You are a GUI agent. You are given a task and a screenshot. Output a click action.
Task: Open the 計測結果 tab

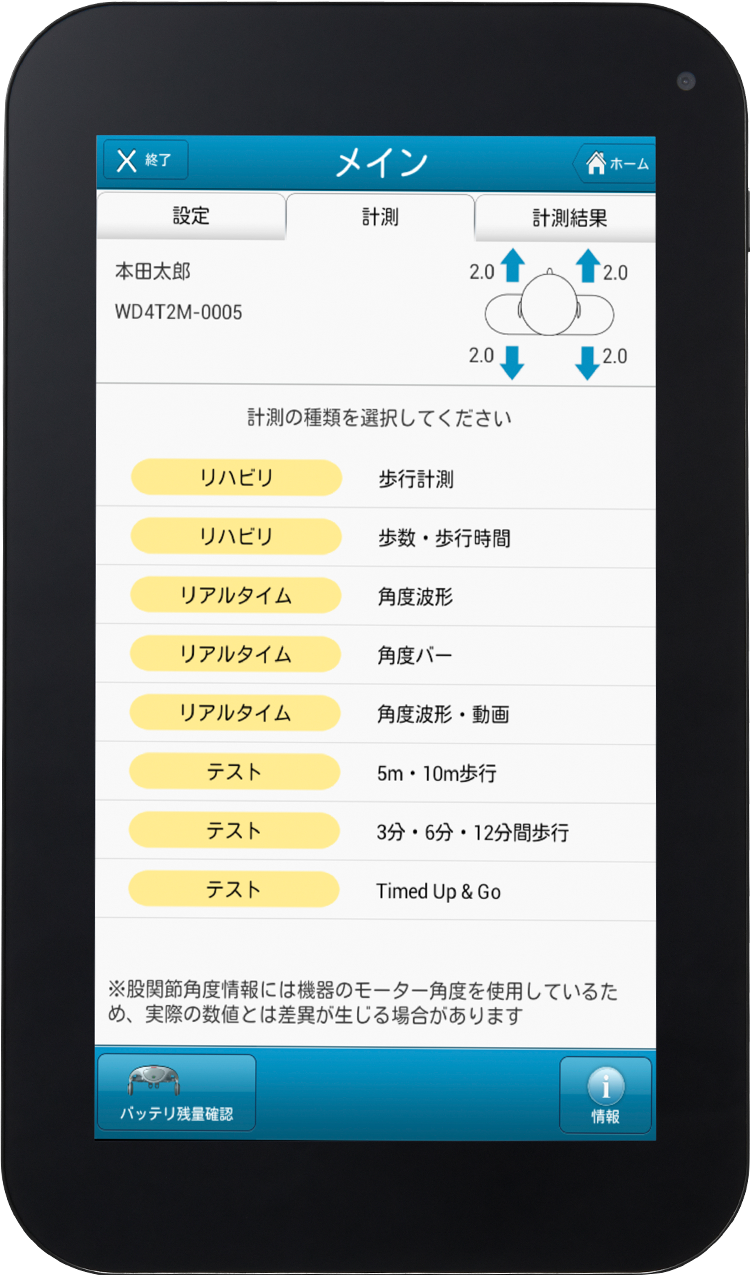tap(568, 217)
